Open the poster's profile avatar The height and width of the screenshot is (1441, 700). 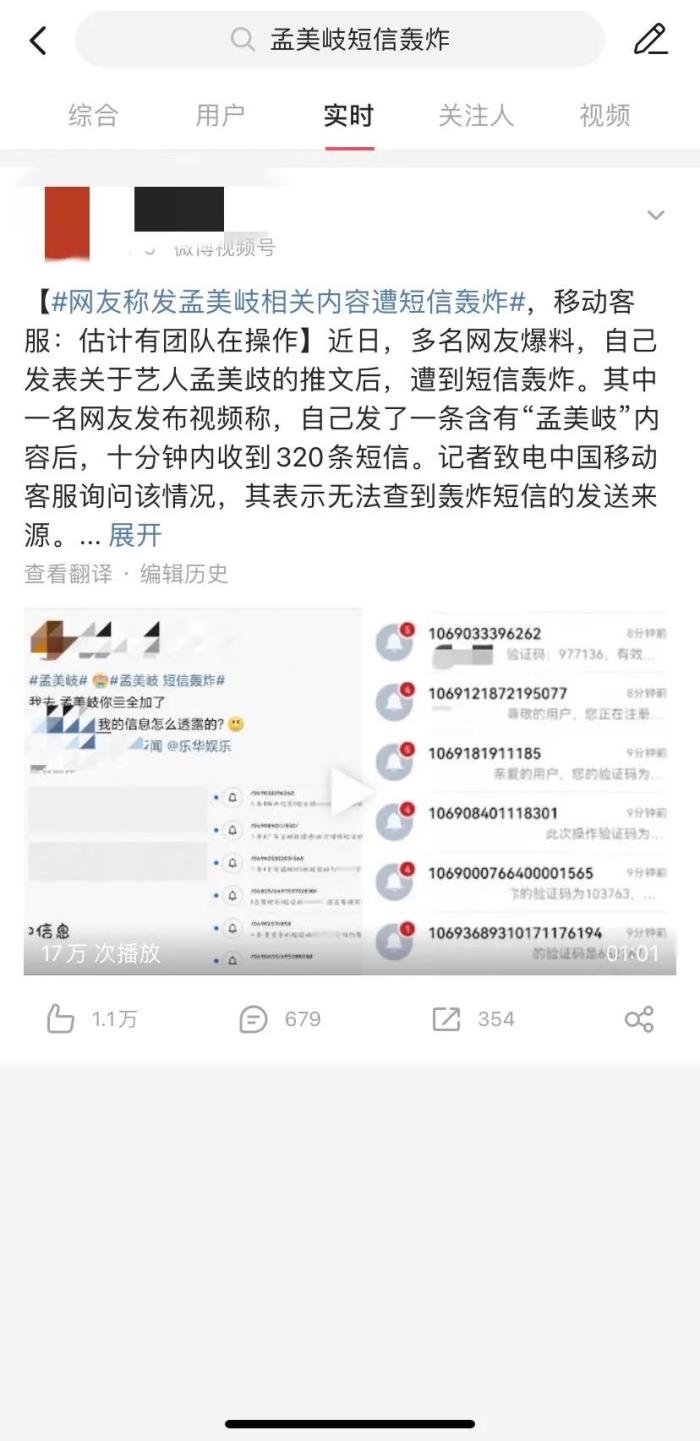pos(67,223)
